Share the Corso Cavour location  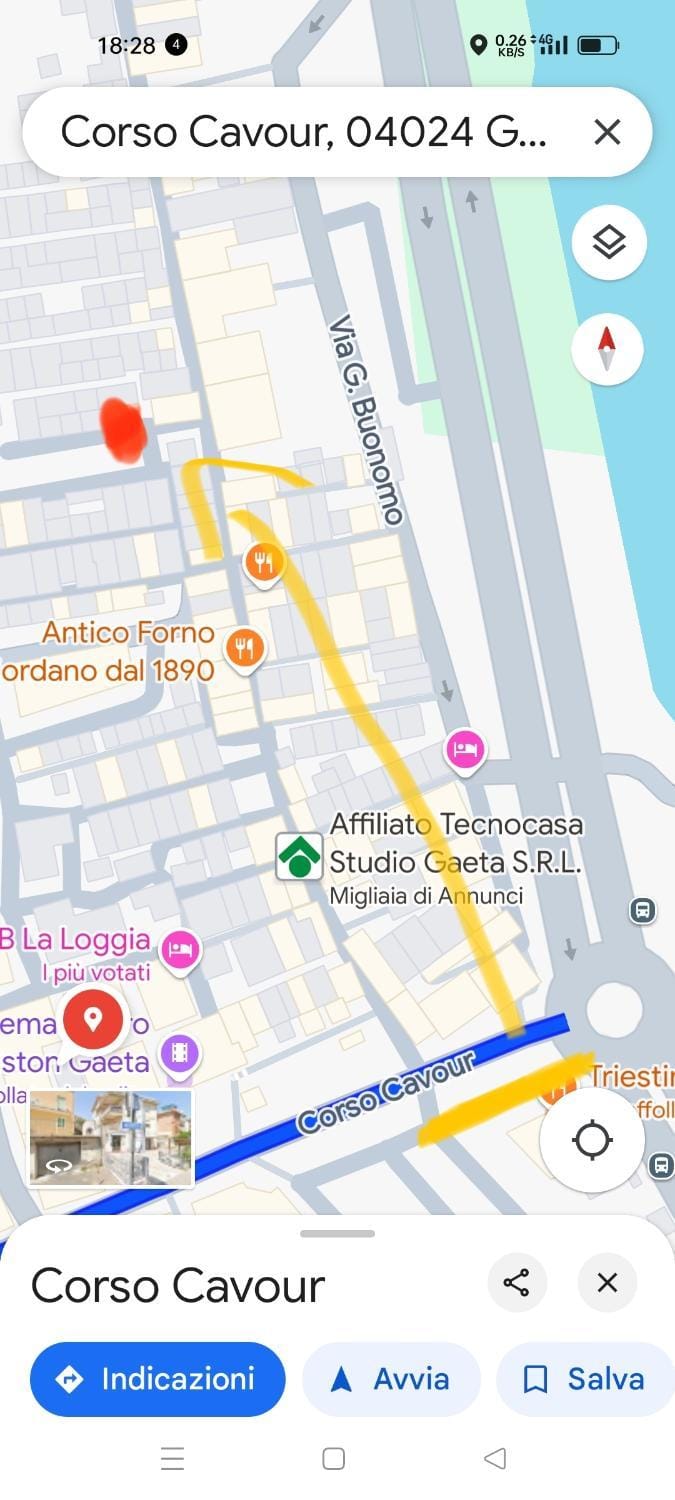(516, 1282)
